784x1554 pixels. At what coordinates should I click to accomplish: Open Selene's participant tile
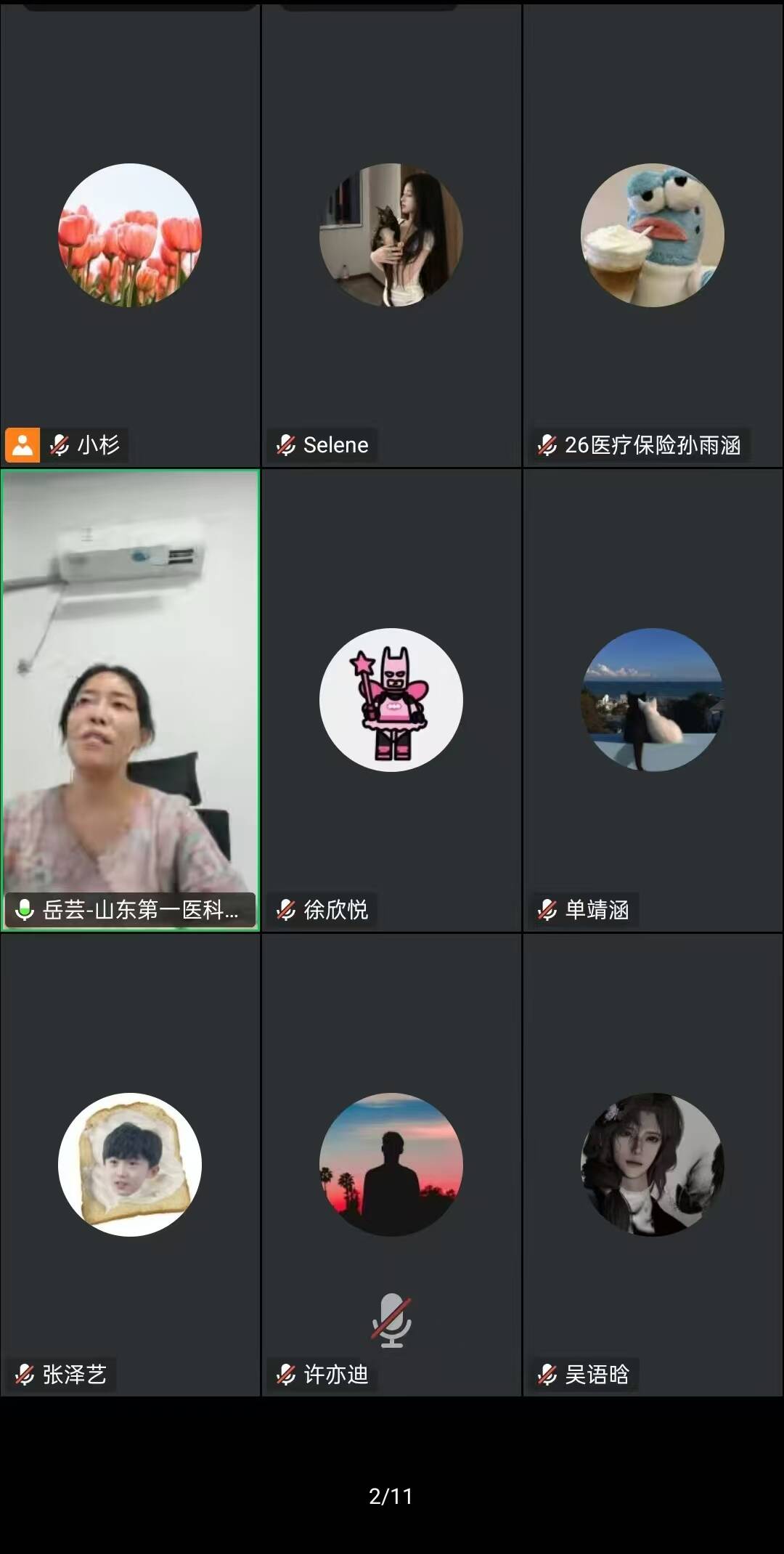point(391,235)
